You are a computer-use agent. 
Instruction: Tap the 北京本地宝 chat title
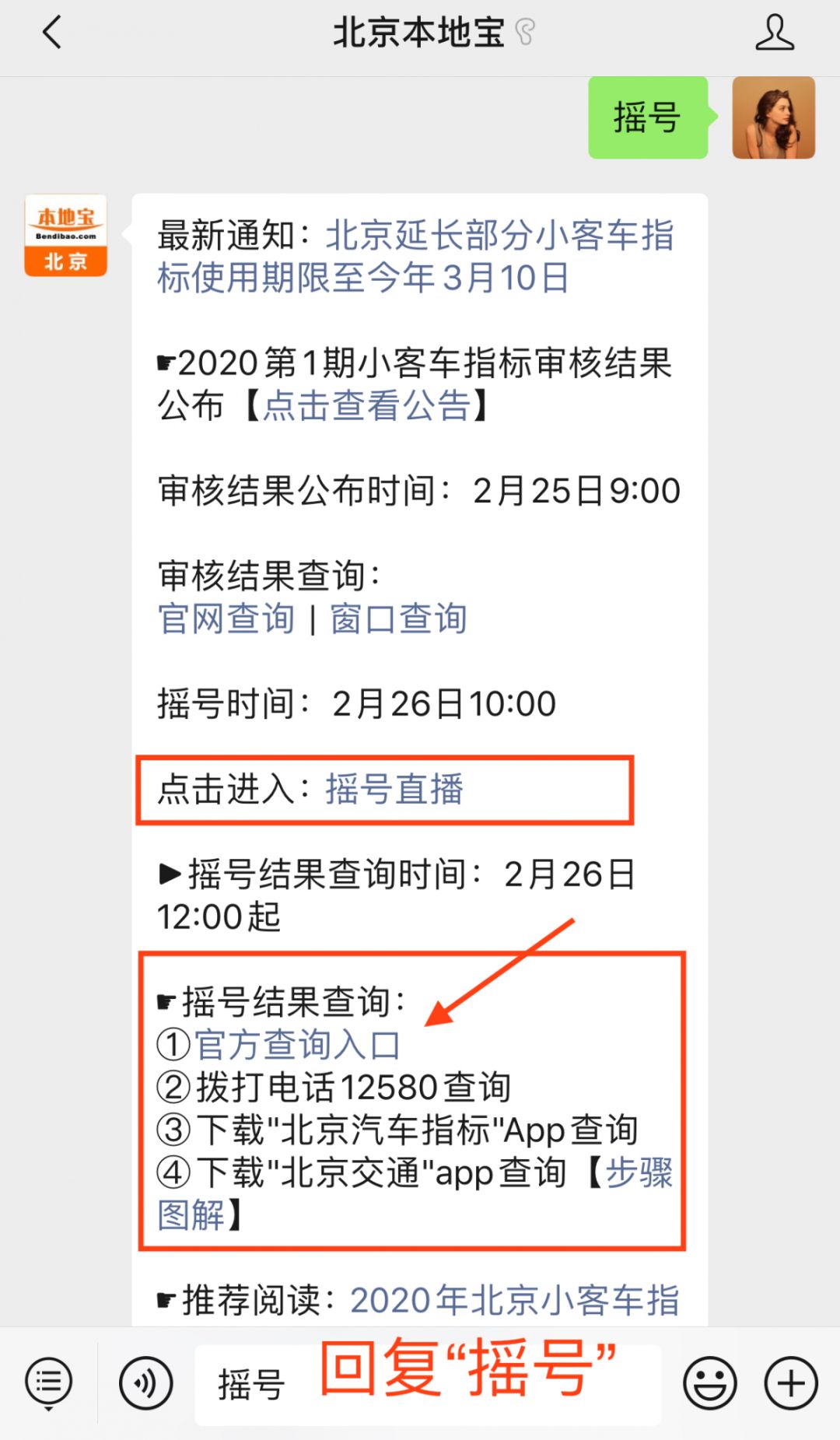coord(420,33)
